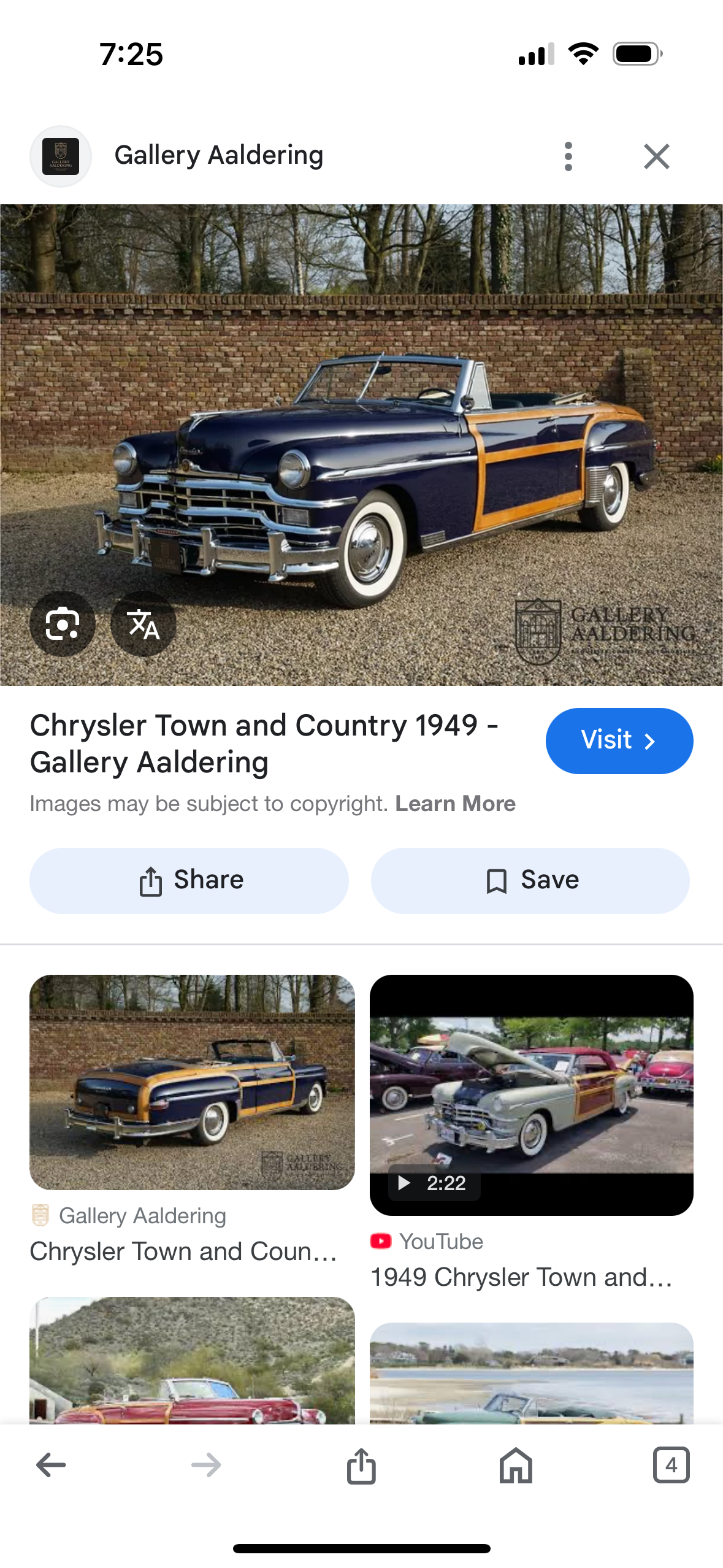Open the tab switcher showing 4 tabs
Viewport: 723px width, 1568px height.
(x=671, y=1465)
